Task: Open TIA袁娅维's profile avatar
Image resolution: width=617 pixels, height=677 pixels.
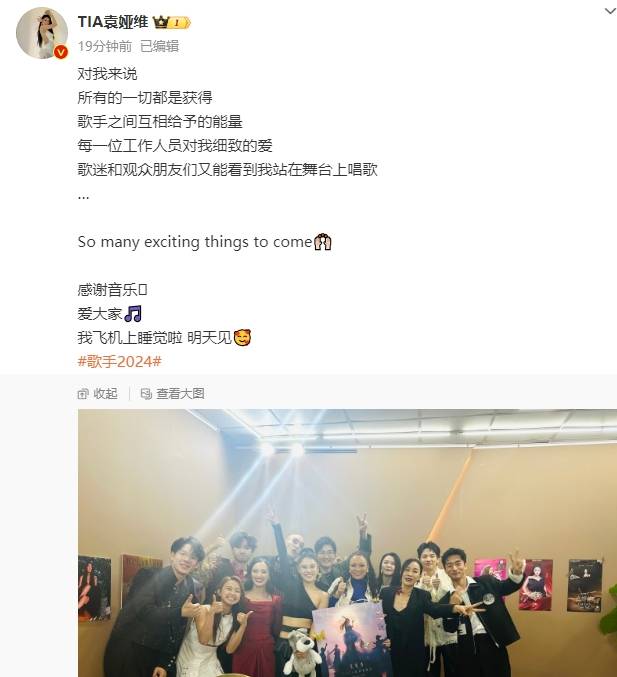Action: (x=42, y=34)
